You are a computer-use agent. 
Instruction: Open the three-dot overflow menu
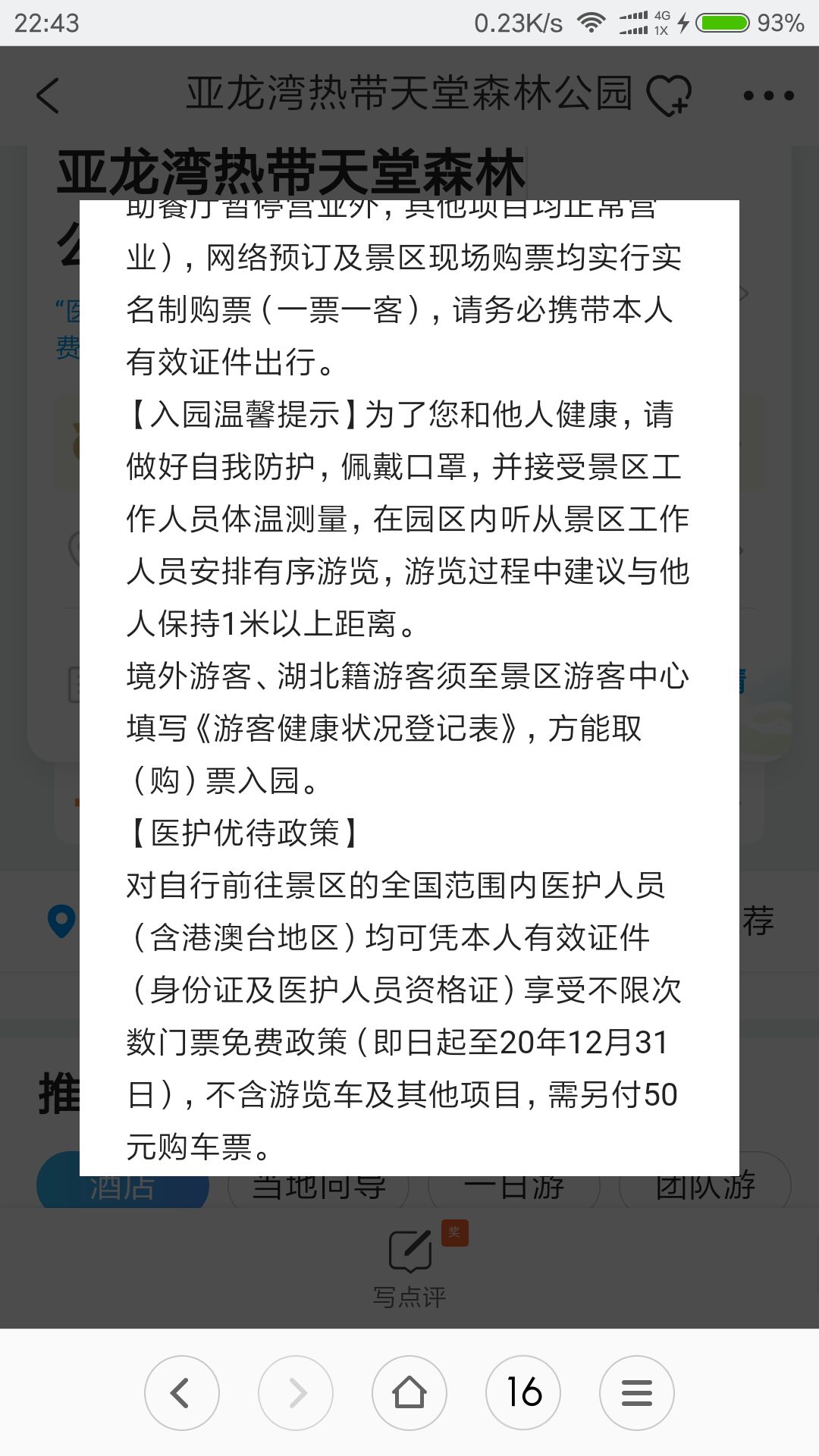click(768, 96)
